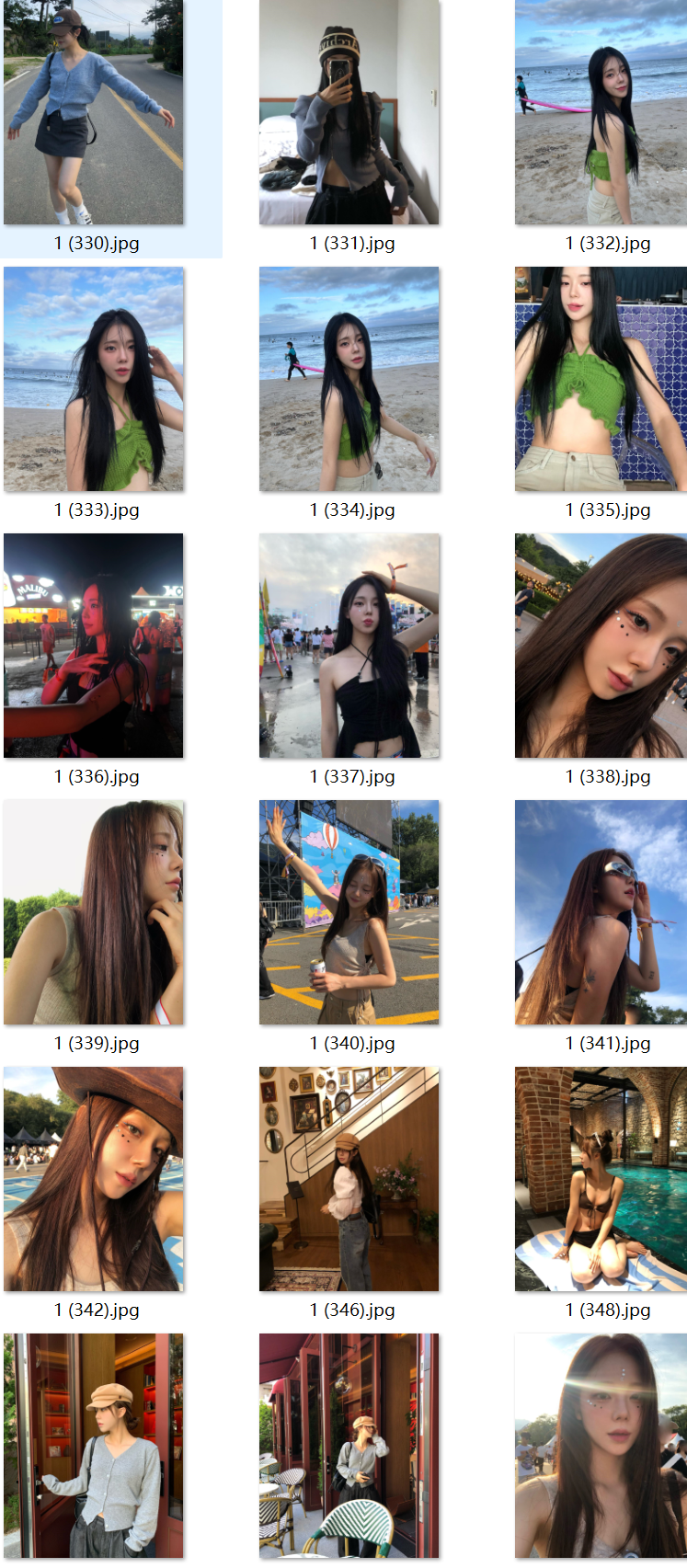Open the photo 1 (342).jpg
Image resolution: width=687 pixels, height=1568 pixels.
coord(94,1179)
